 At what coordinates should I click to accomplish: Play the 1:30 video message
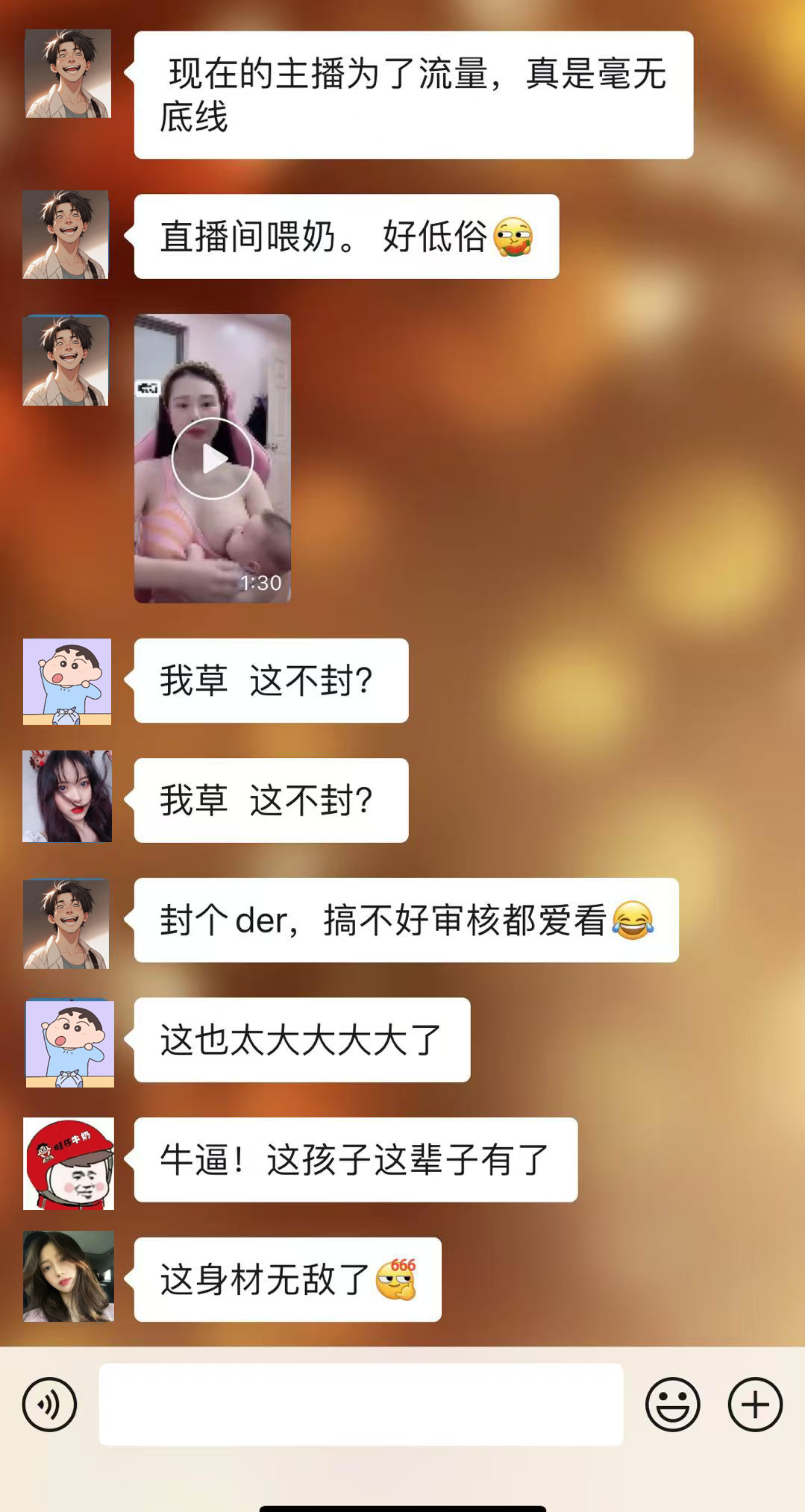point(213,458)
